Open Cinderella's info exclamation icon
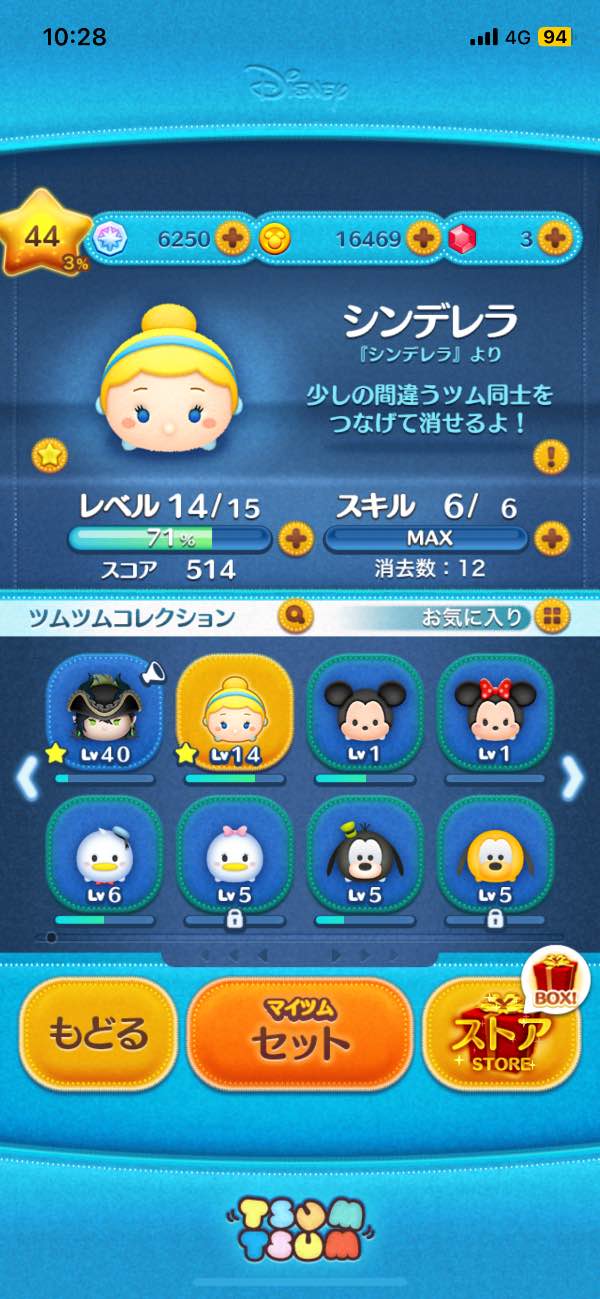Image resolution: width=600 pixels, height=1299 pixels. 550,456
